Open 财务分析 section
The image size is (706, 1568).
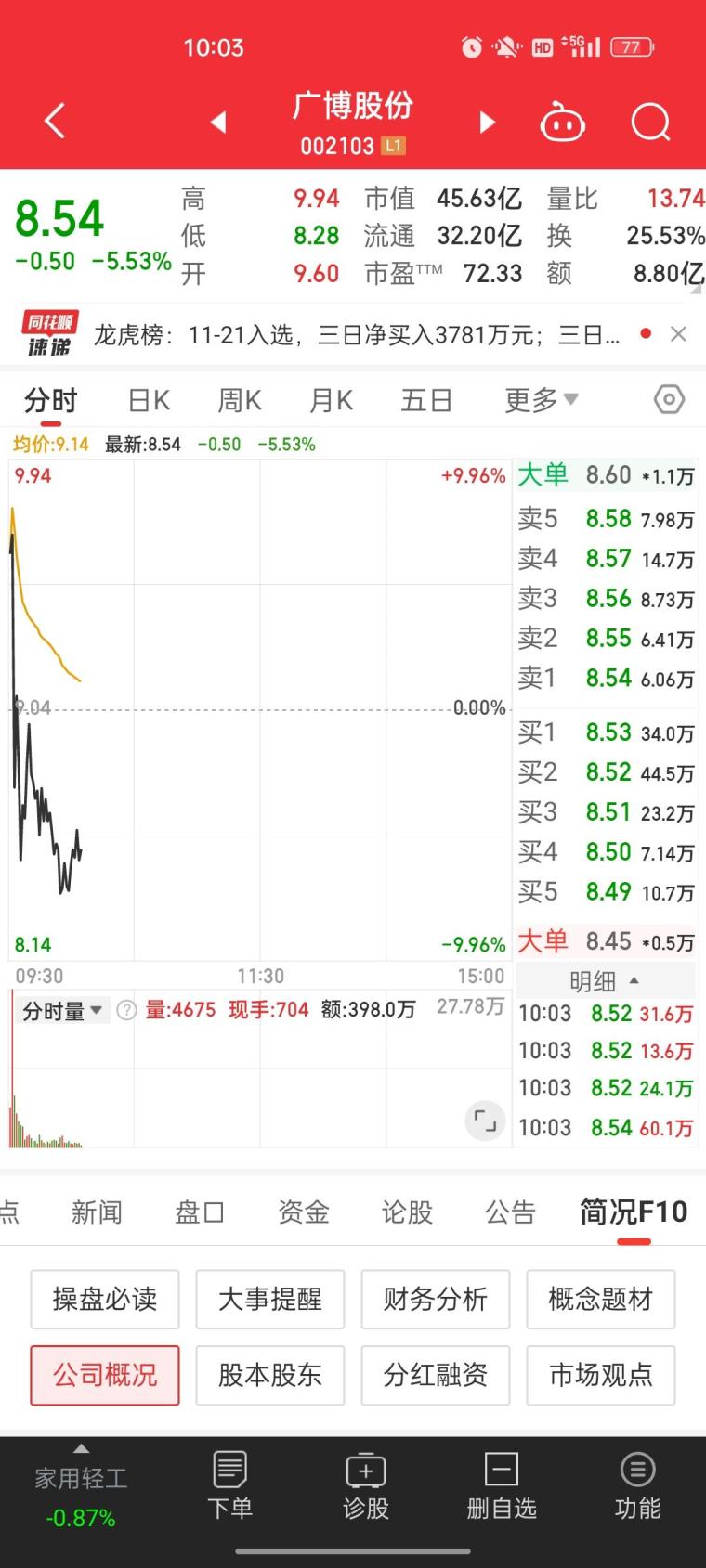tap(435, 1299)
